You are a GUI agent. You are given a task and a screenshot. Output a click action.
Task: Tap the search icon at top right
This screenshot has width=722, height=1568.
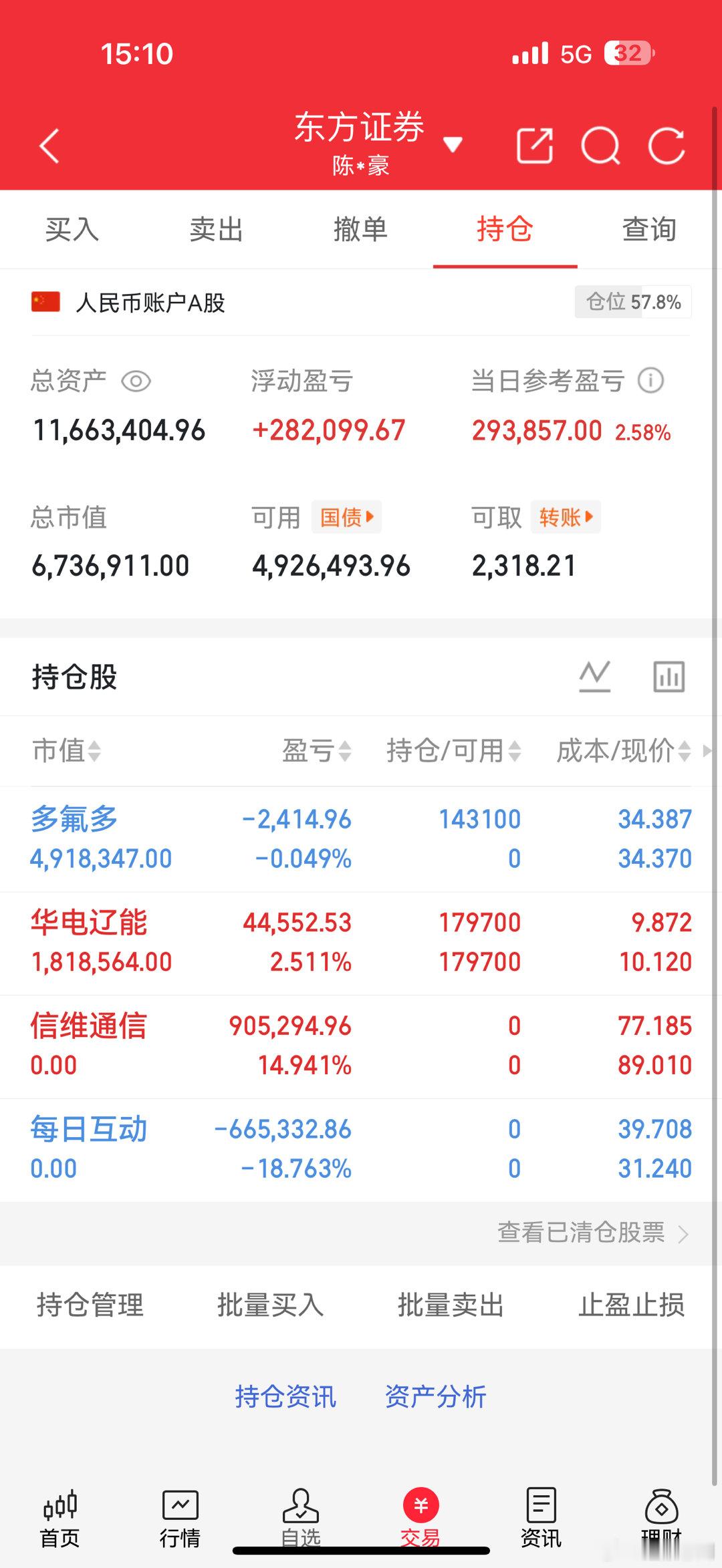[601, 144]
